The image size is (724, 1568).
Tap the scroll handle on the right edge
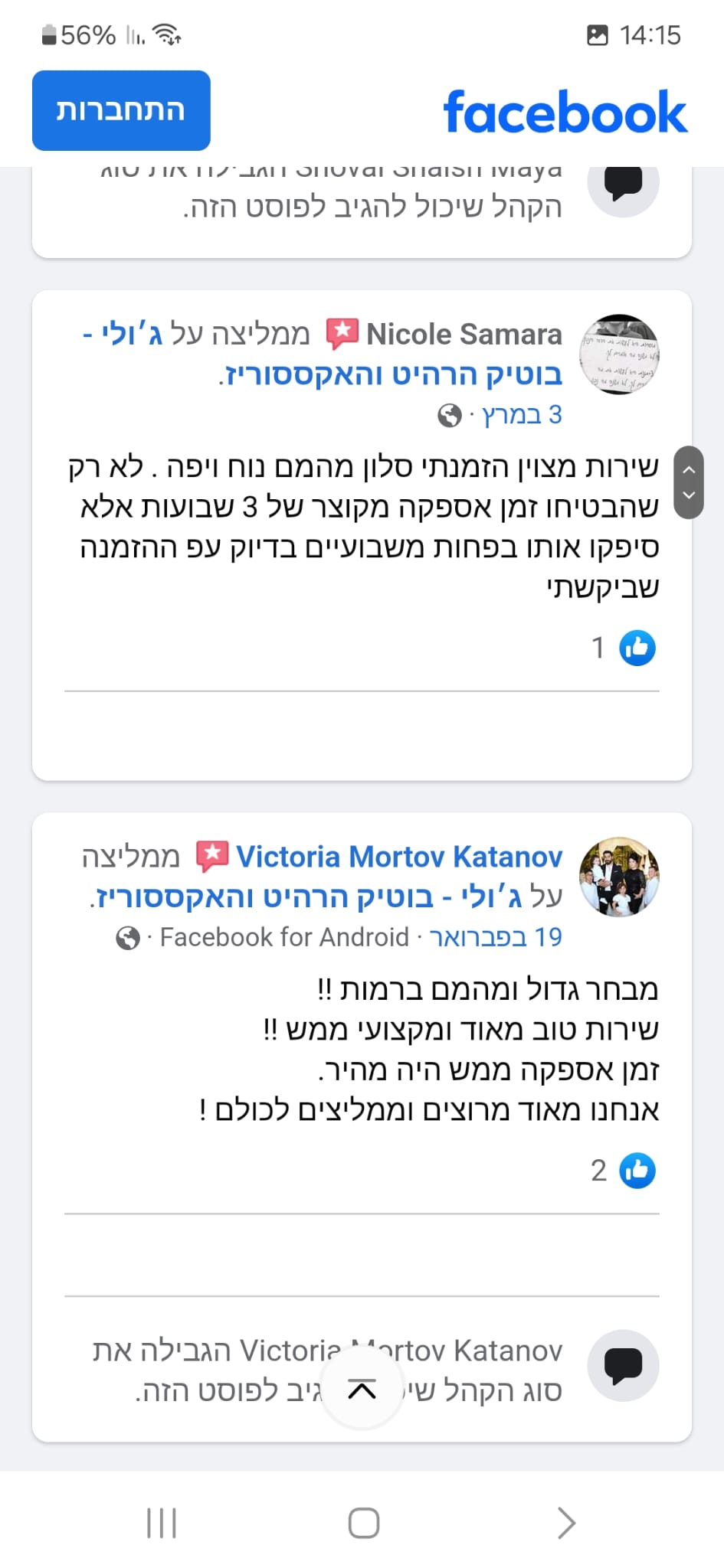click(x=689, y=482)
